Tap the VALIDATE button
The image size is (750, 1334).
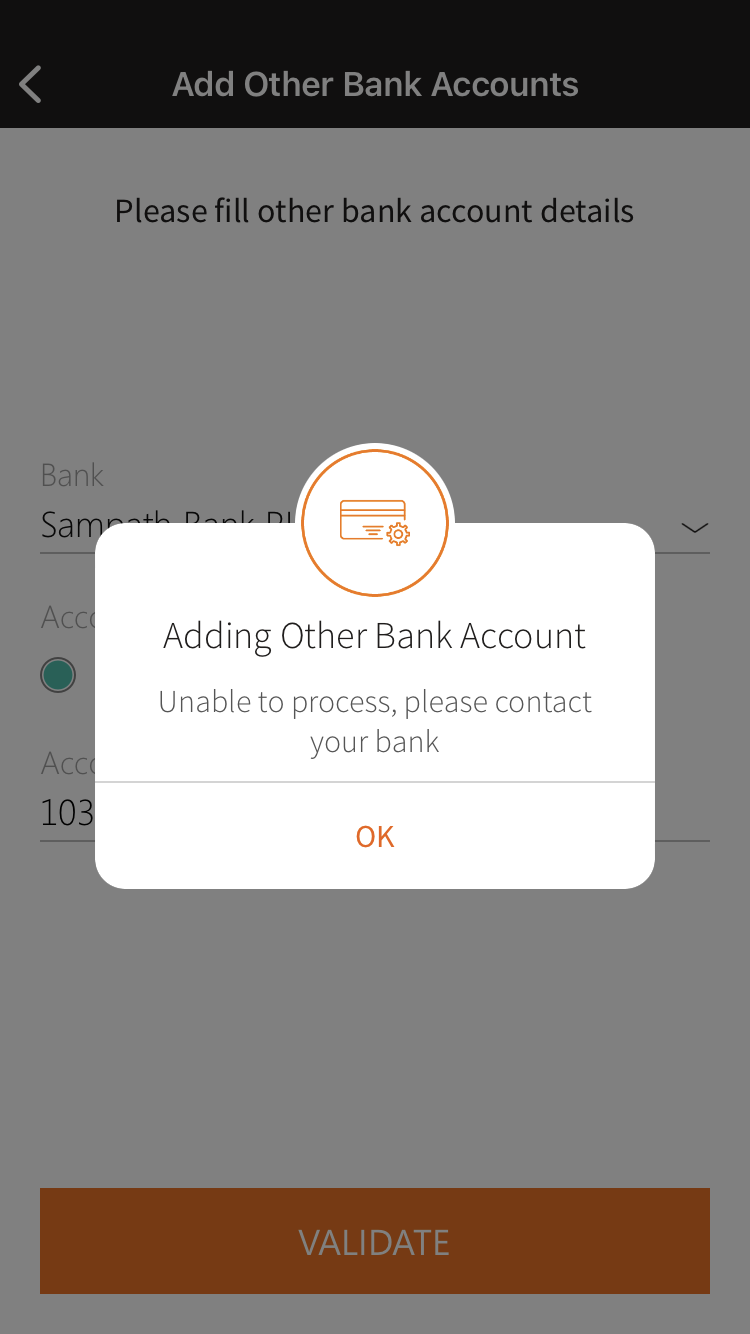click(375, 1241)
